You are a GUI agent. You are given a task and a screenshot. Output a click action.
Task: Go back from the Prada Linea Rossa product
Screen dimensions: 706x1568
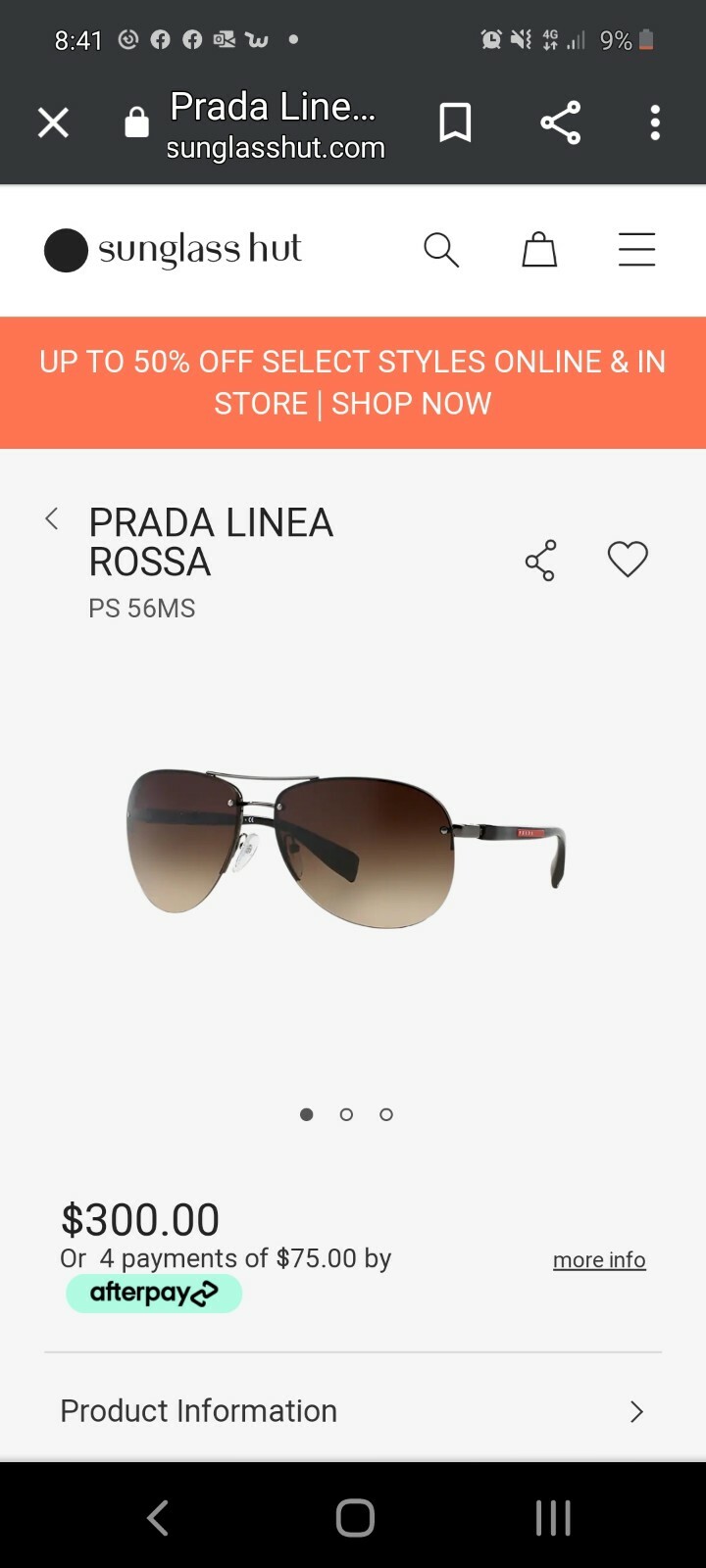tap(52, 519)
